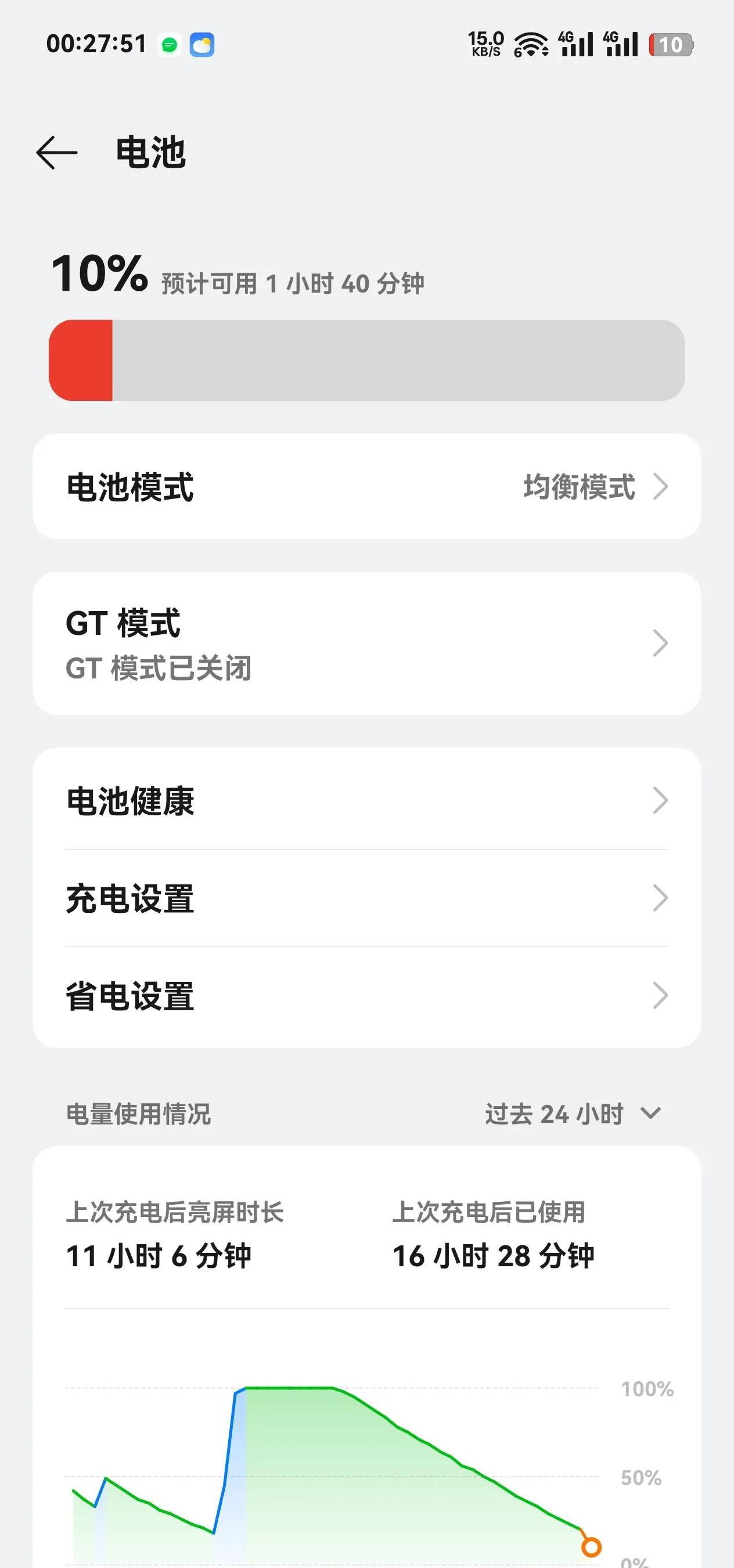Open 电池模式 setting showing 均衡模式
Screen dimensions: 734x1568
(x=366, y=487)
